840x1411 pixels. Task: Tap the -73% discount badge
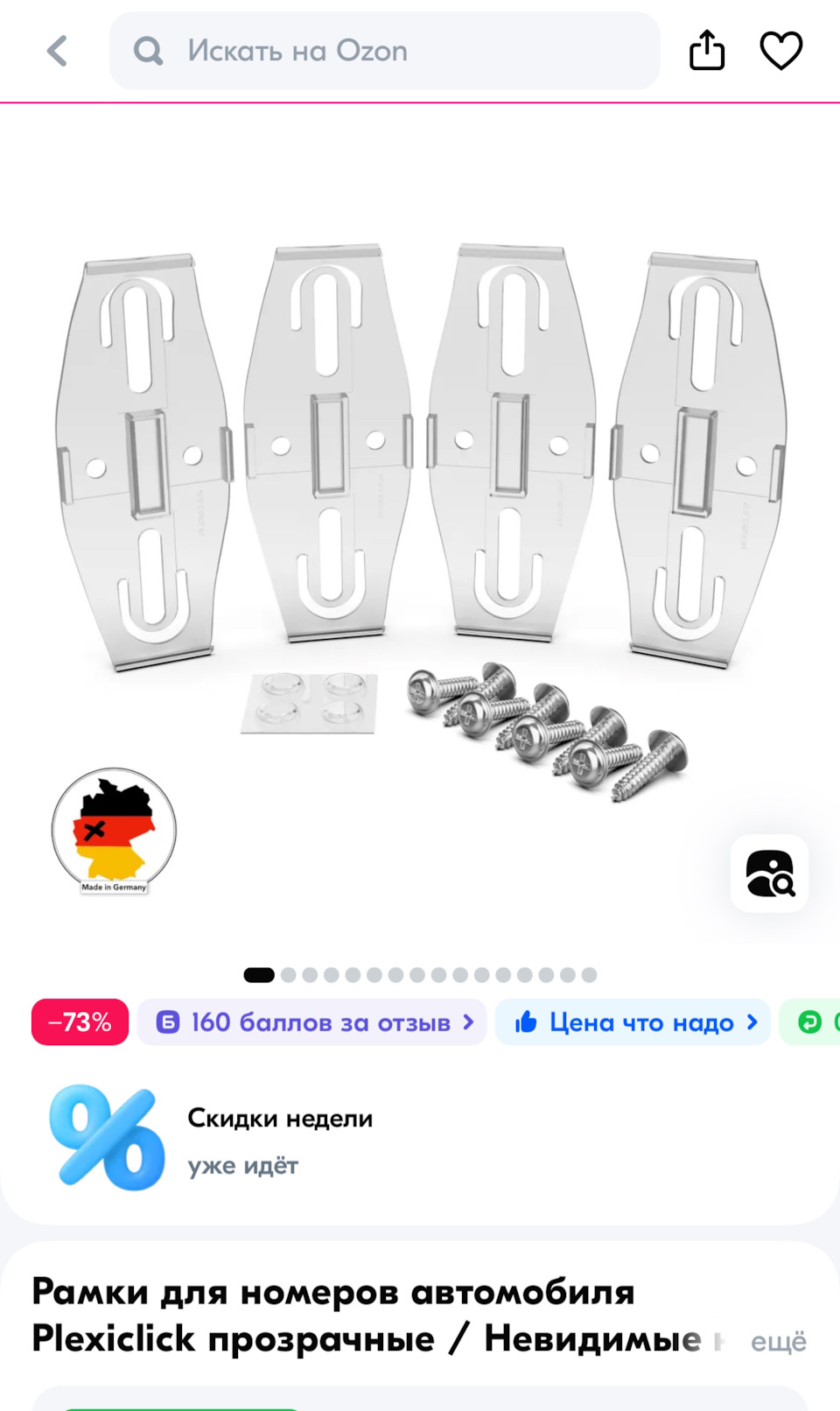click(x=80, y=1022)
